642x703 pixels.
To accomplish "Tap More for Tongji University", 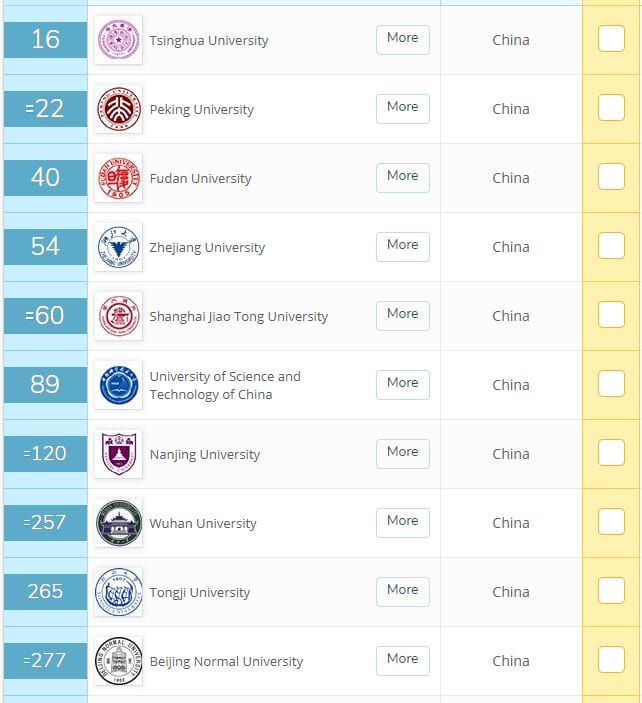I will [403, 592].
